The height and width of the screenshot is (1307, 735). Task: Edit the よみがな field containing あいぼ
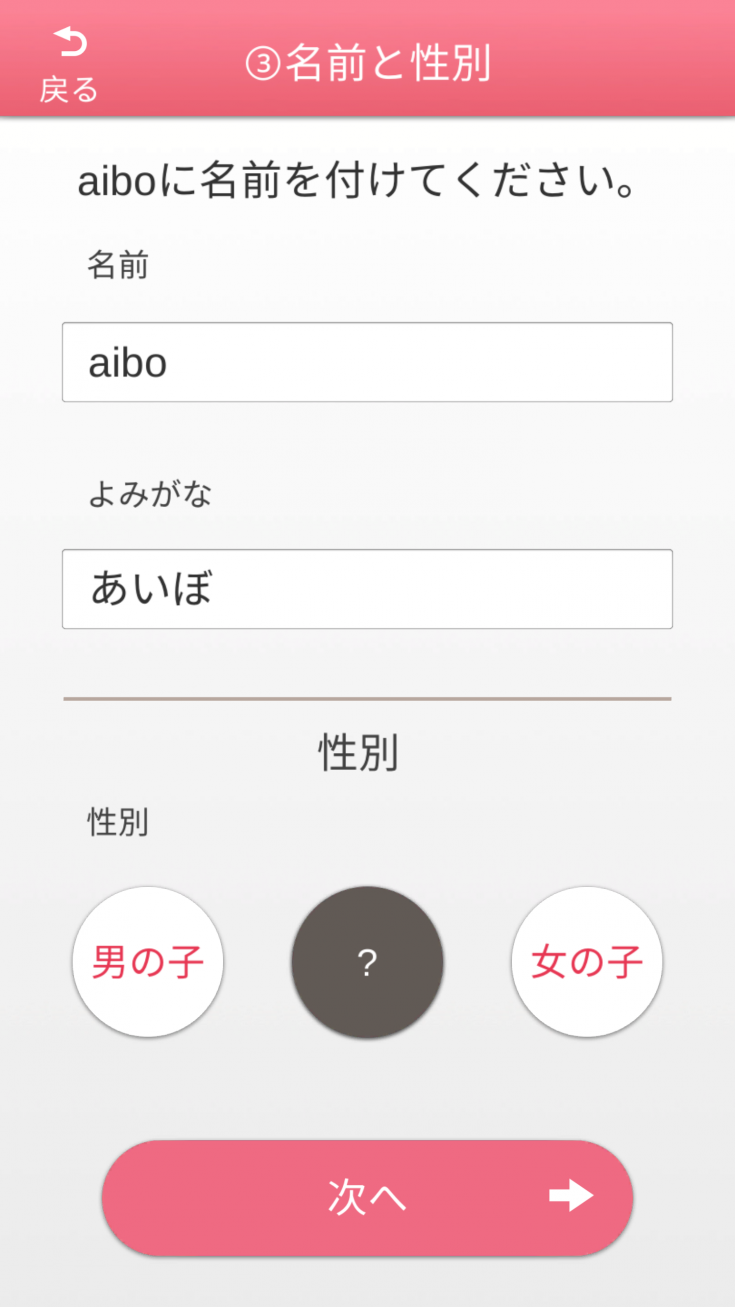tap(367, 589)
